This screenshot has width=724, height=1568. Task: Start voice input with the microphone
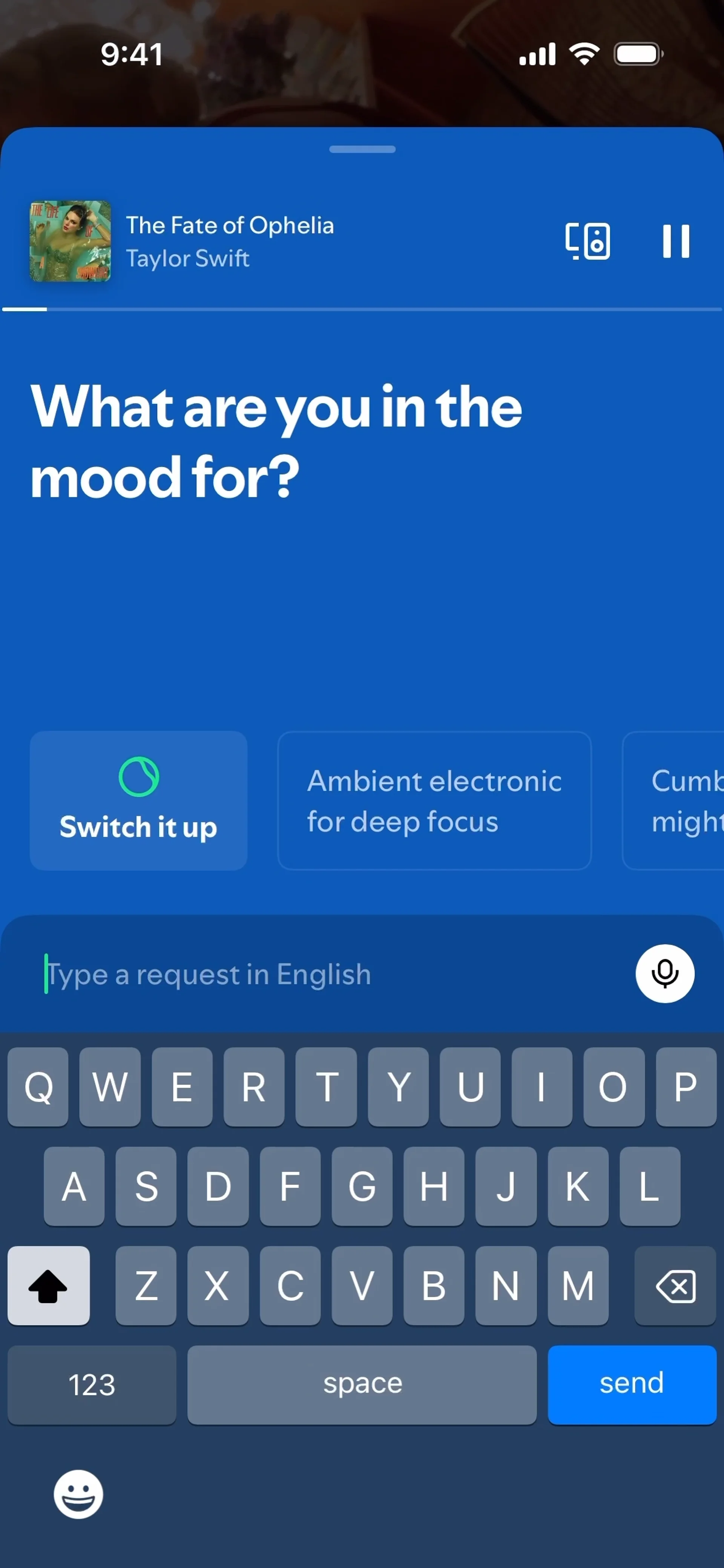664,973
